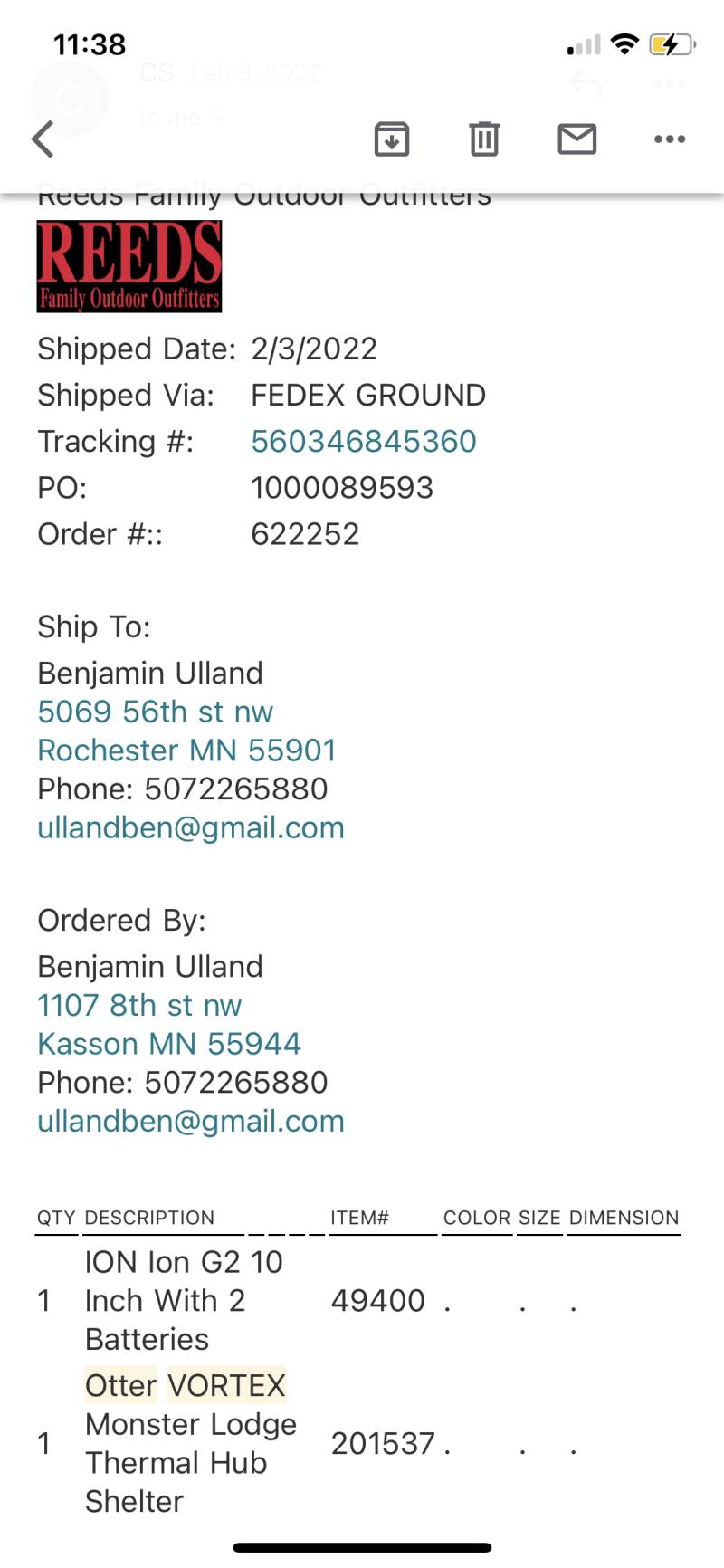Open the 1107 8th st nw address
This screenshot has height=1568, width=724.
139,1006
